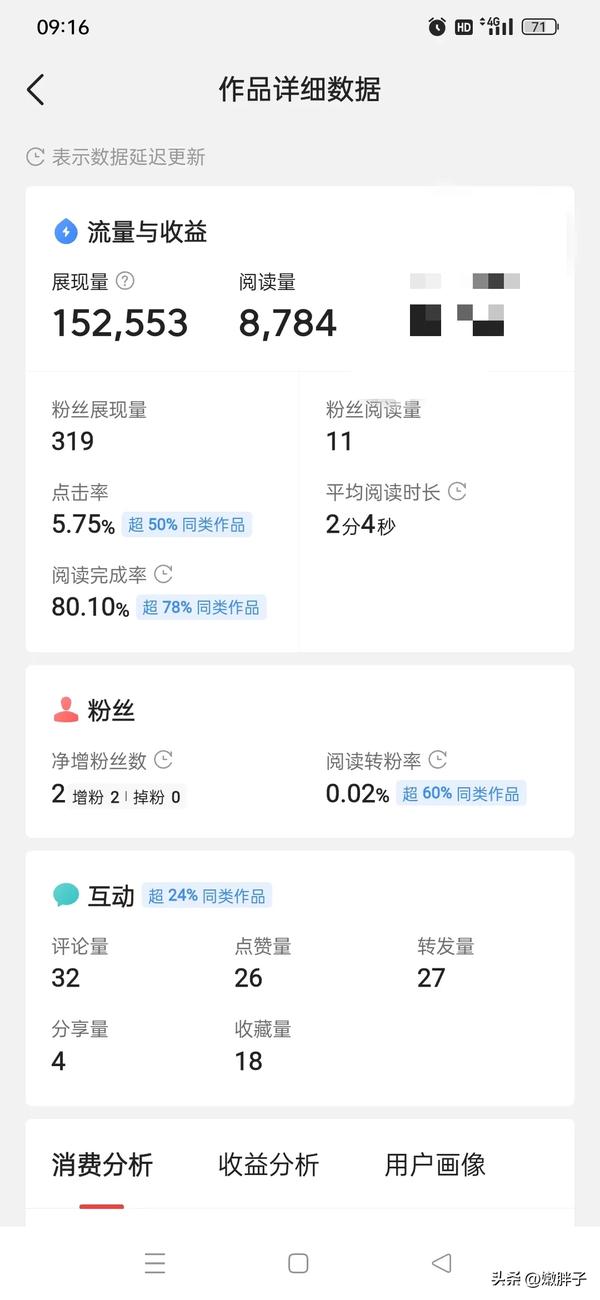Switch to the 用户画像 tab

[435, 1164]
